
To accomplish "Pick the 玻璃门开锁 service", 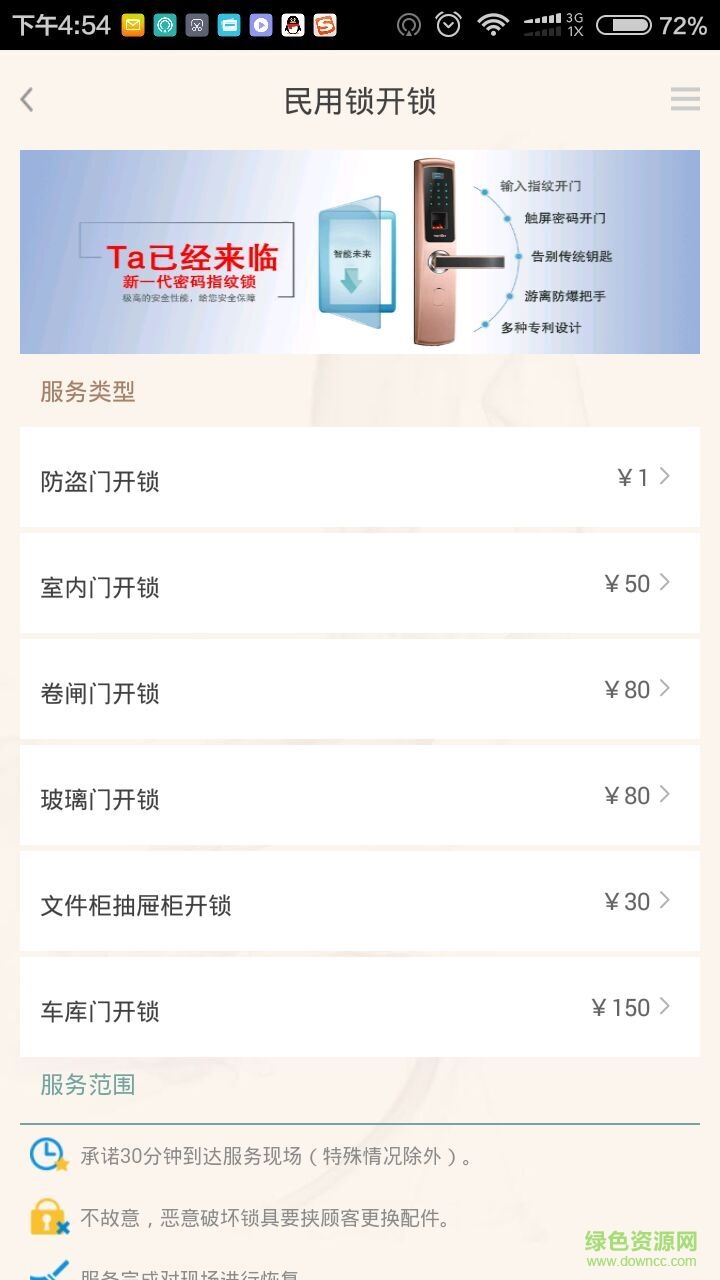I will (x=360, y=796).
